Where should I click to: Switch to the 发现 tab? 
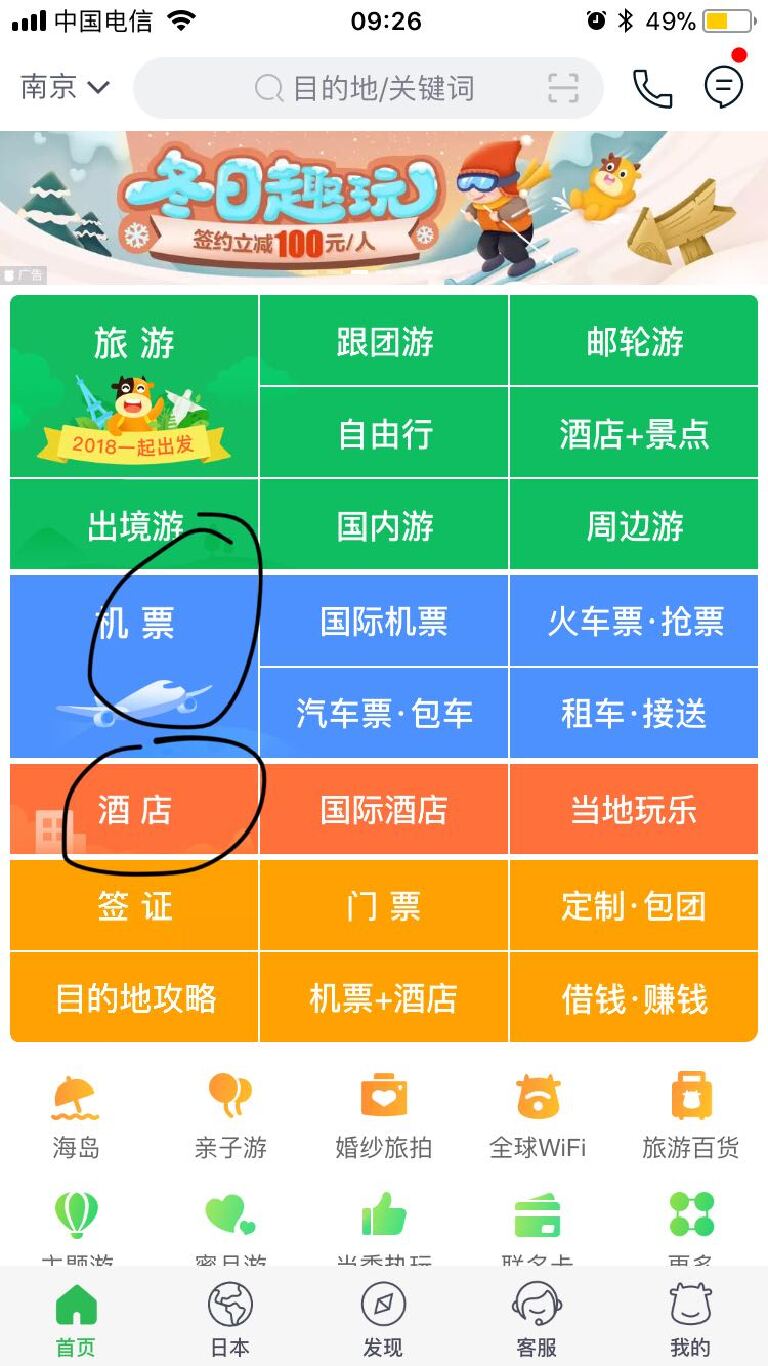(383, 1320)
